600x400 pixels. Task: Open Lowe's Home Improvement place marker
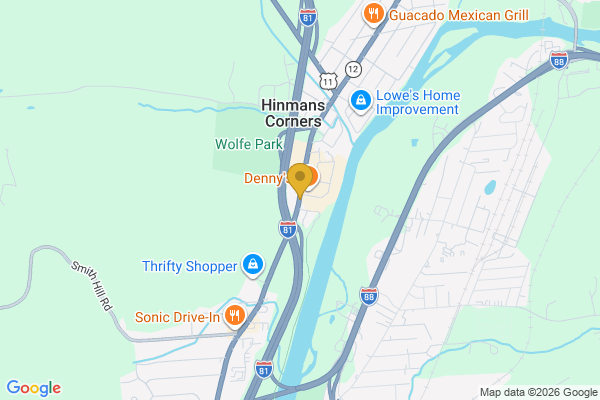point(360,102)
